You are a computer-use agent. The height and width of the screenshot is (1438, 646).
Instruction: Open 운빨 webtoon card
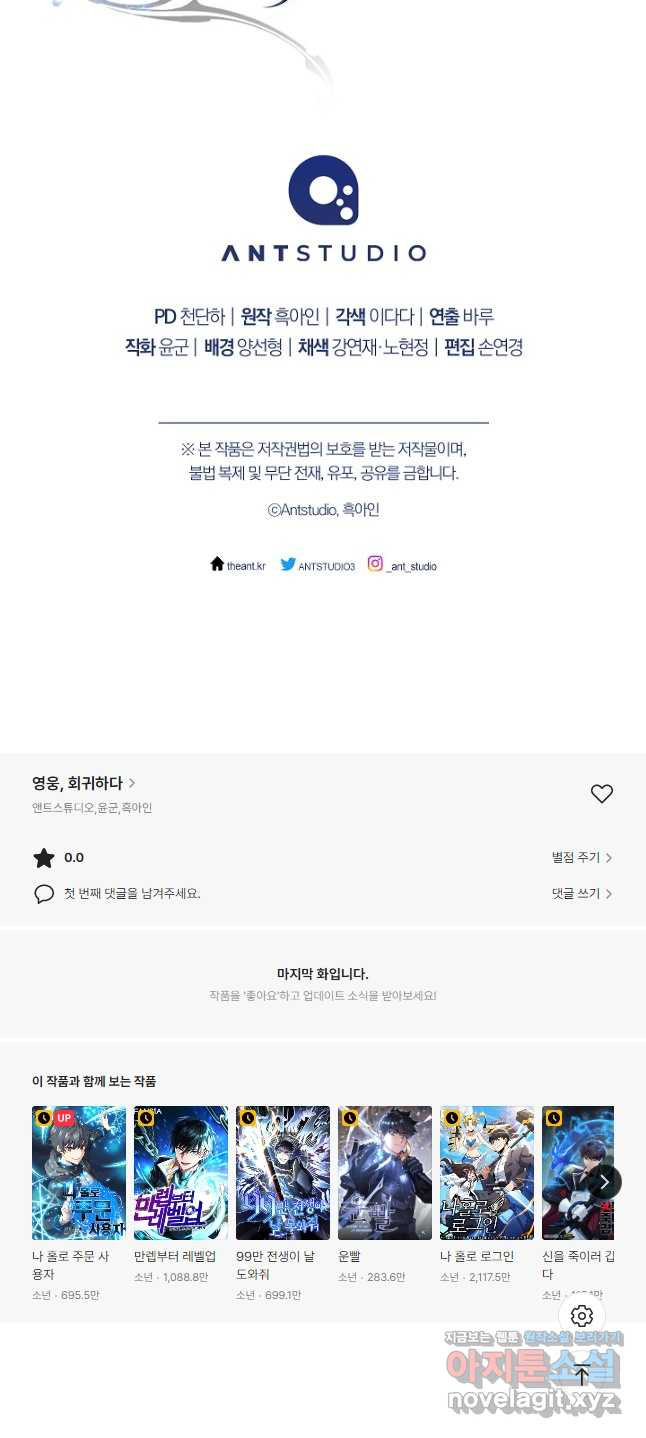point(385,1173)
